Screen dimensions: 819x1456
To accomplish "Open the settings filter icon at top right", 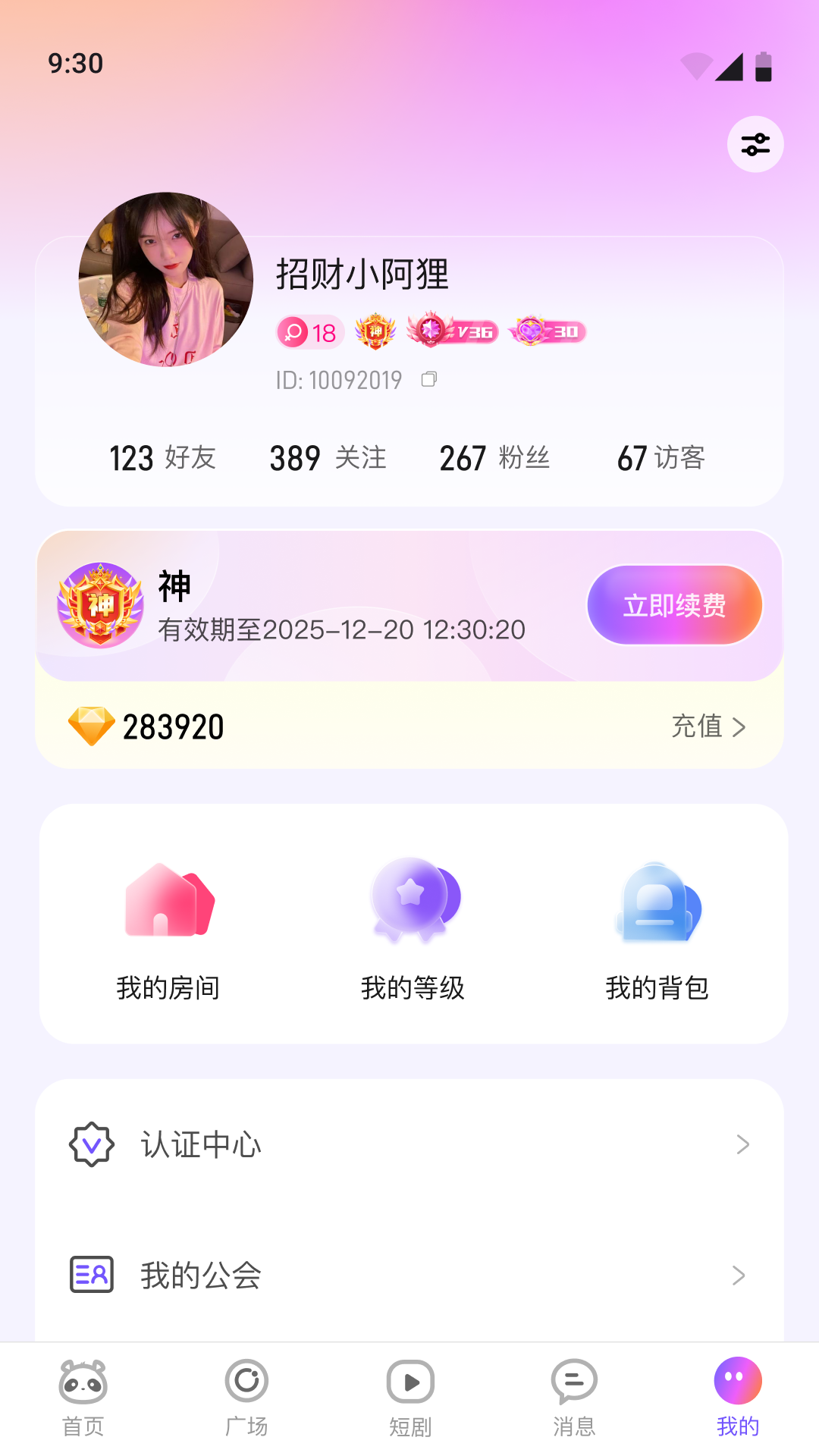I will pos(755,143).
